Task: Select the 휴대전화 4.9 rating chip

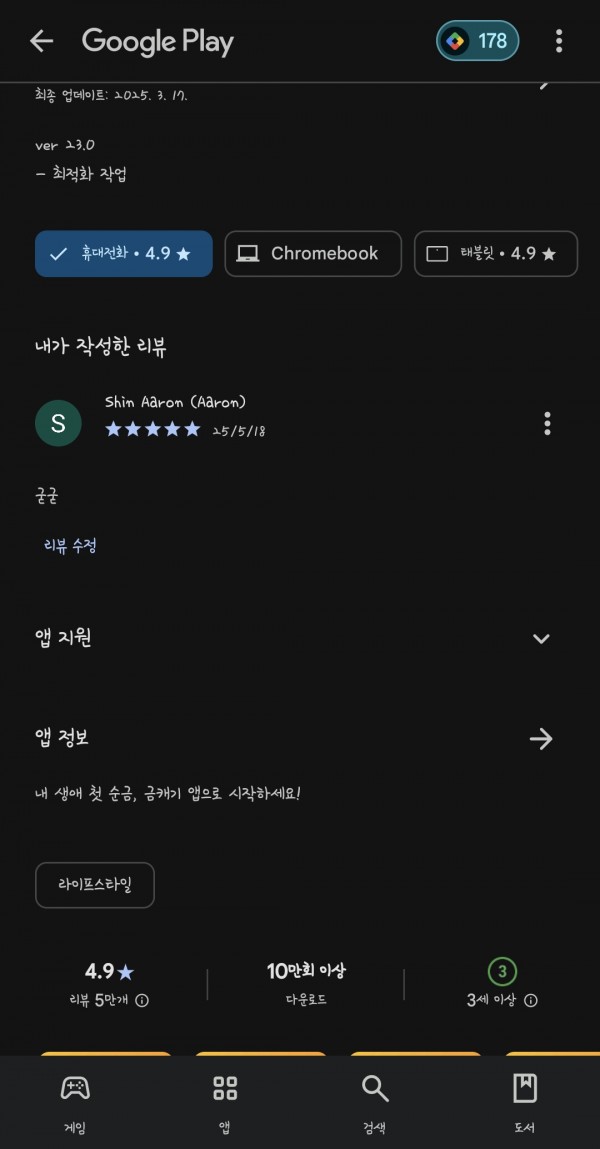Action: [x=124, y=254]
